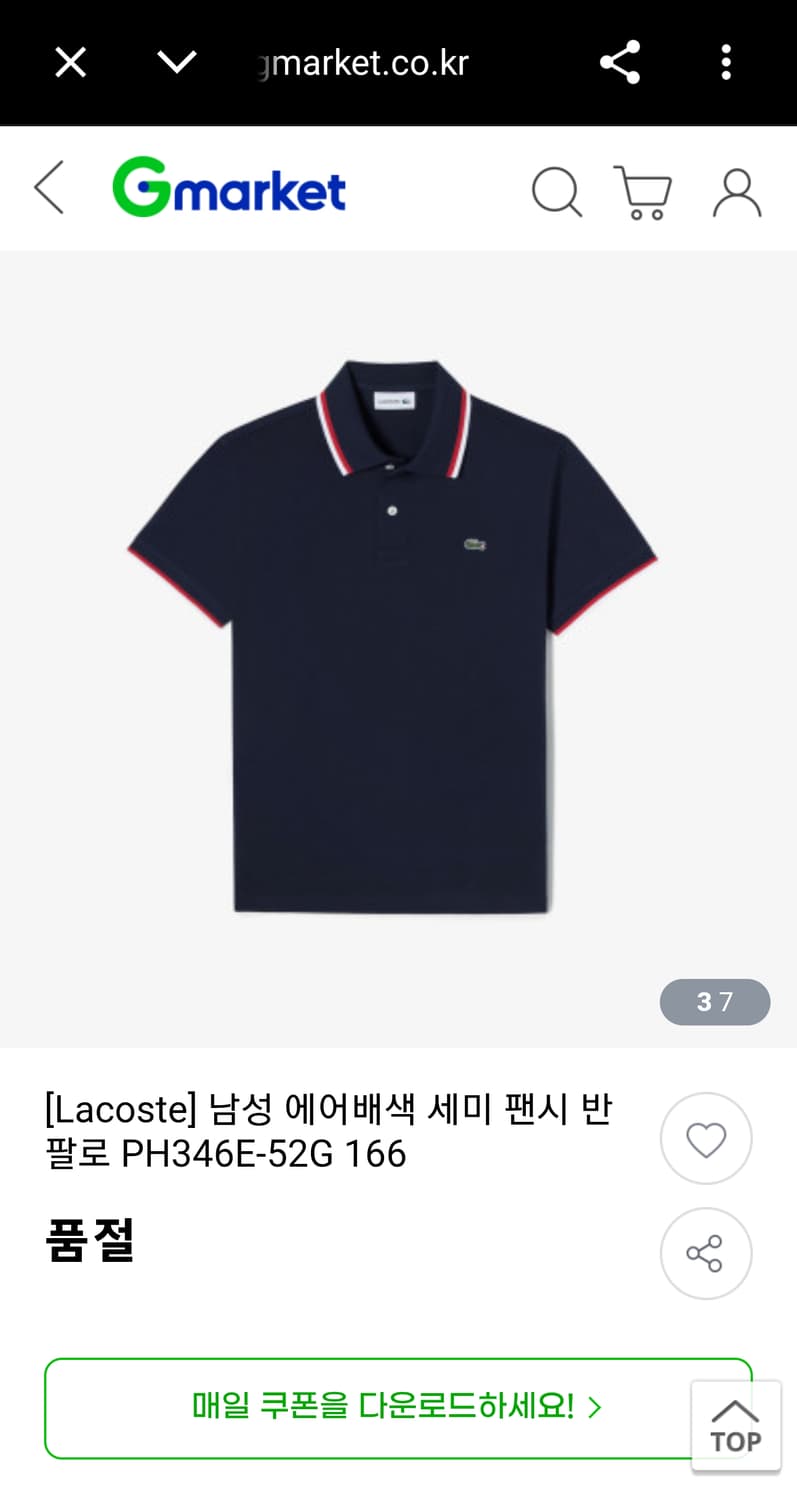
Task: Download daily coupons via the green banner
Action: (x=398, y=1407)
